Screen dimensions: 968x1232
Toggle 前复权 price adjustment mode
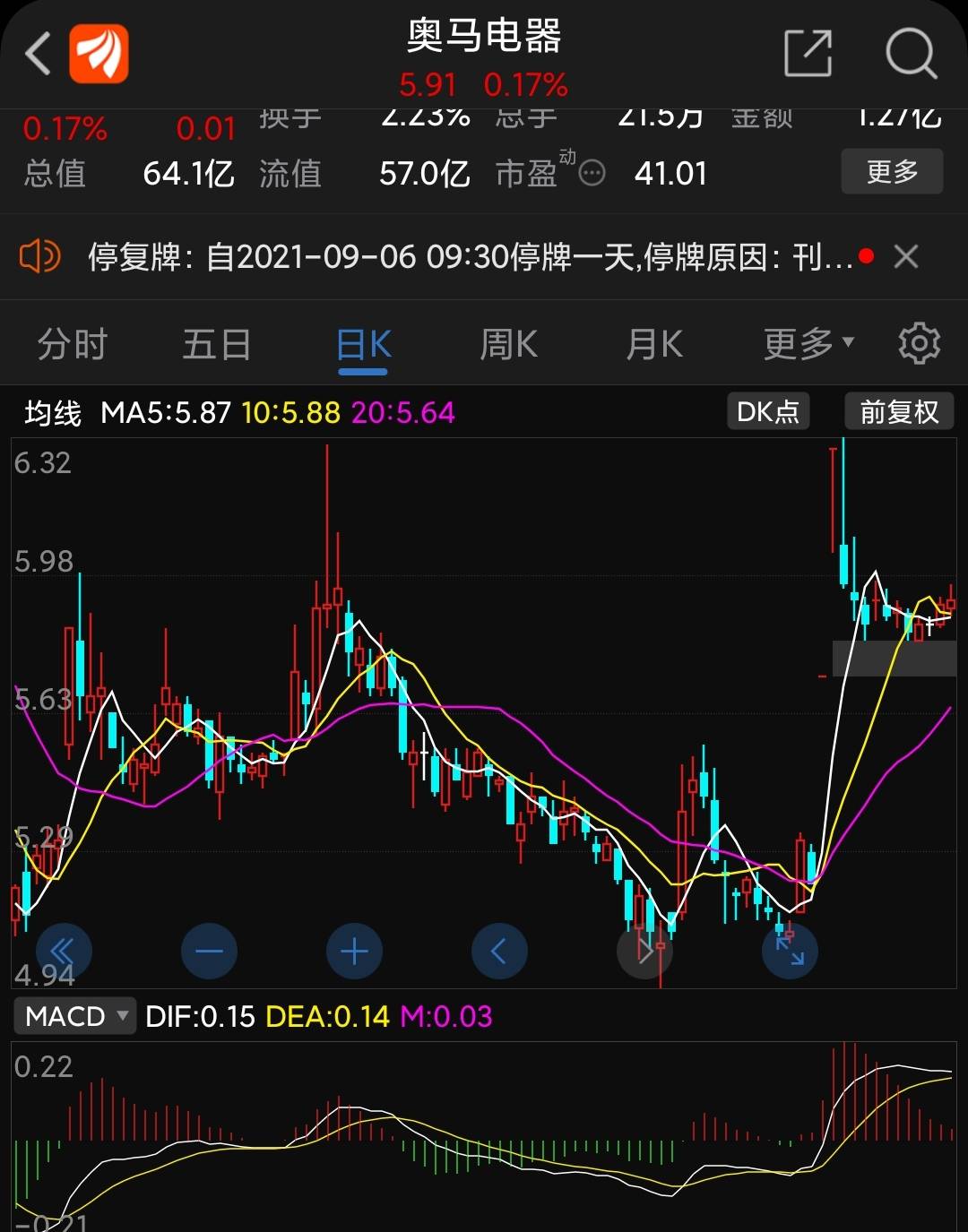[899, 410]
